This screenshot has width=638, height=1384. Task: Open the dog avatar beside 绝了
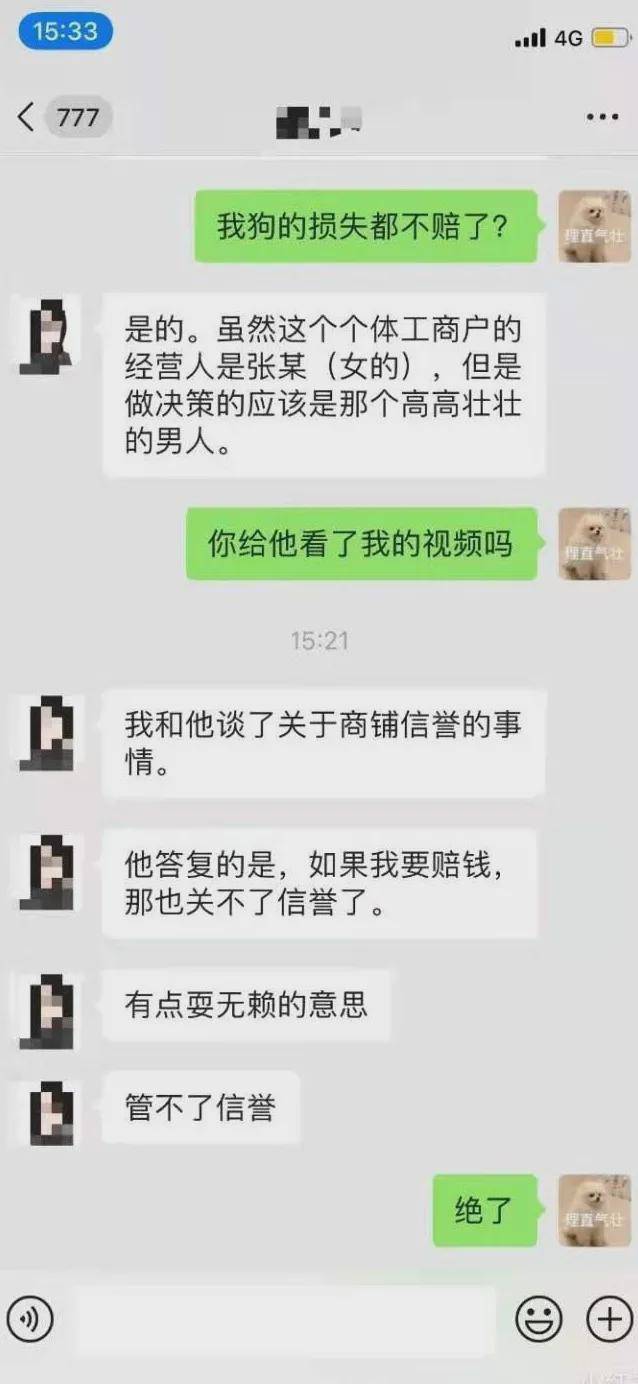point(594,1210)
